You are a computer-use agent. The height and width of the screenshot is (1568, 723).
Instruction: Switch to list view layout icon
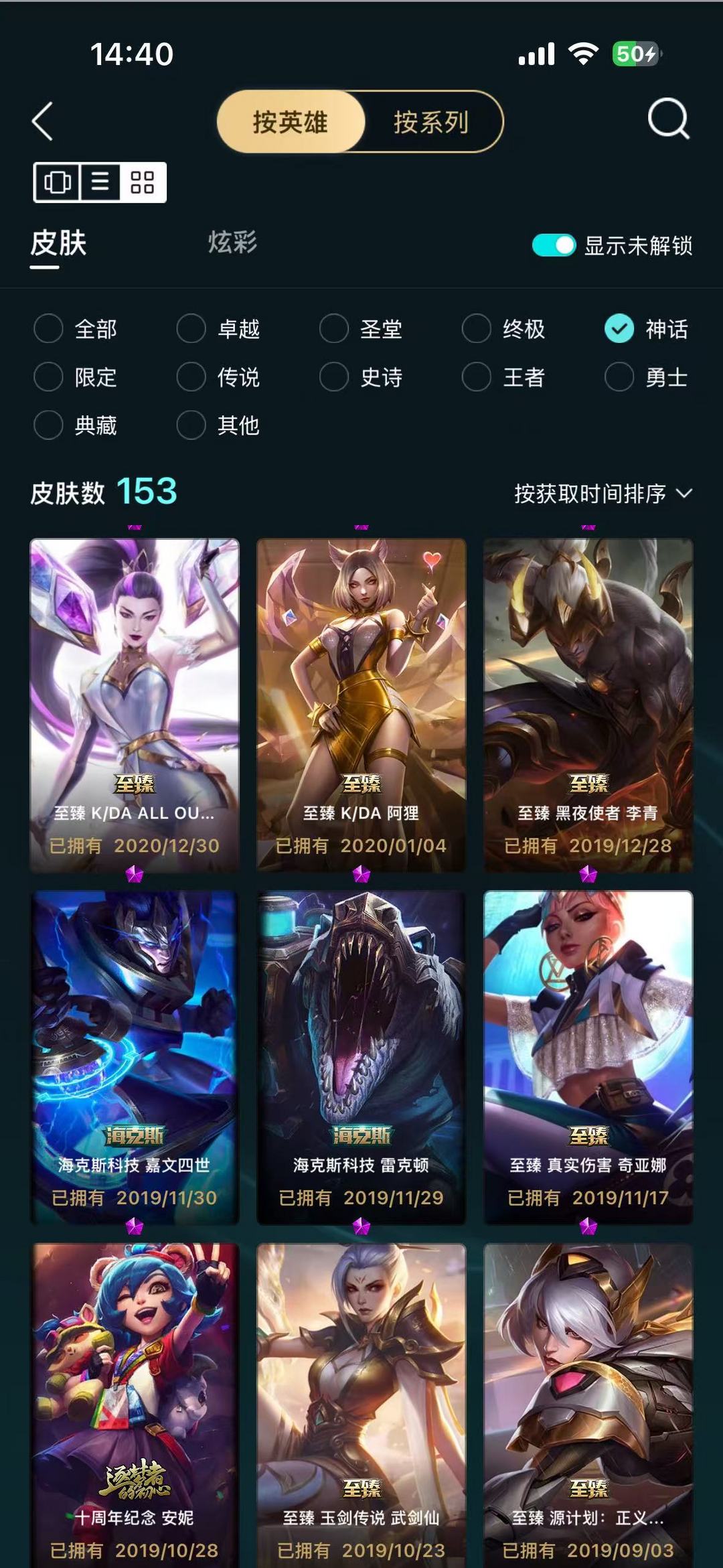(100, 182)
